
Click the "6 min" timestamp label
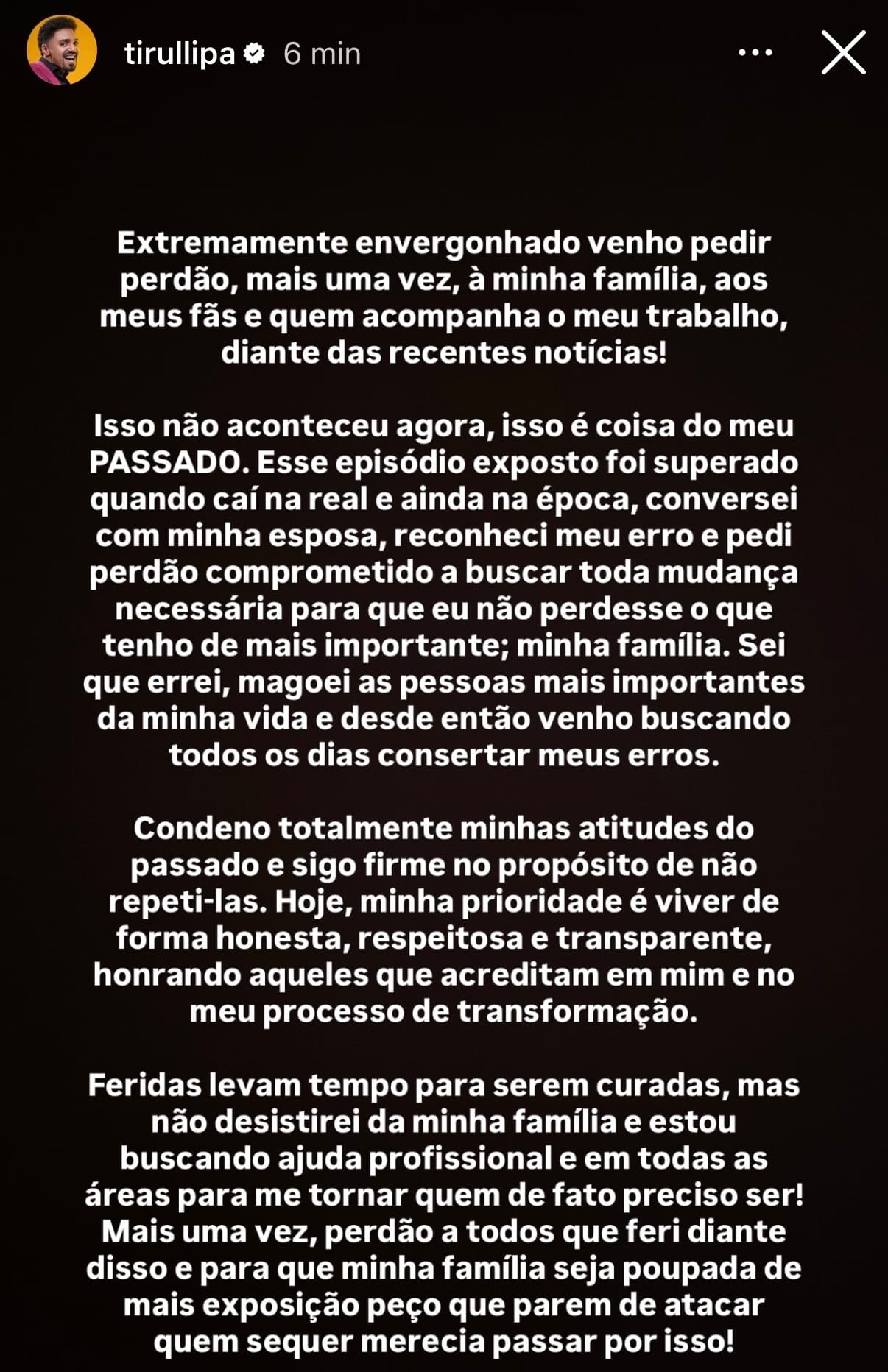pos(319,54)
